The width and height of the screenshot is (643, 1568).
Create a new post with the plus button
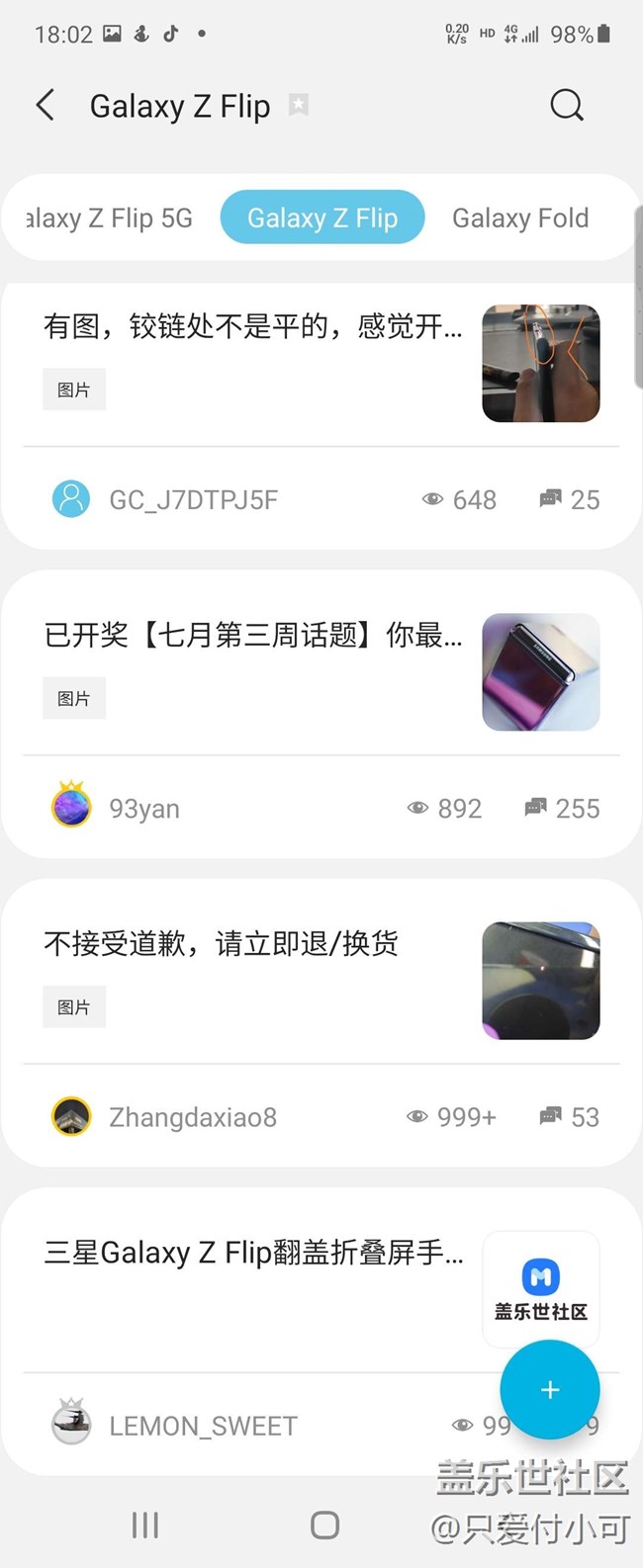tap(550, 1390)
